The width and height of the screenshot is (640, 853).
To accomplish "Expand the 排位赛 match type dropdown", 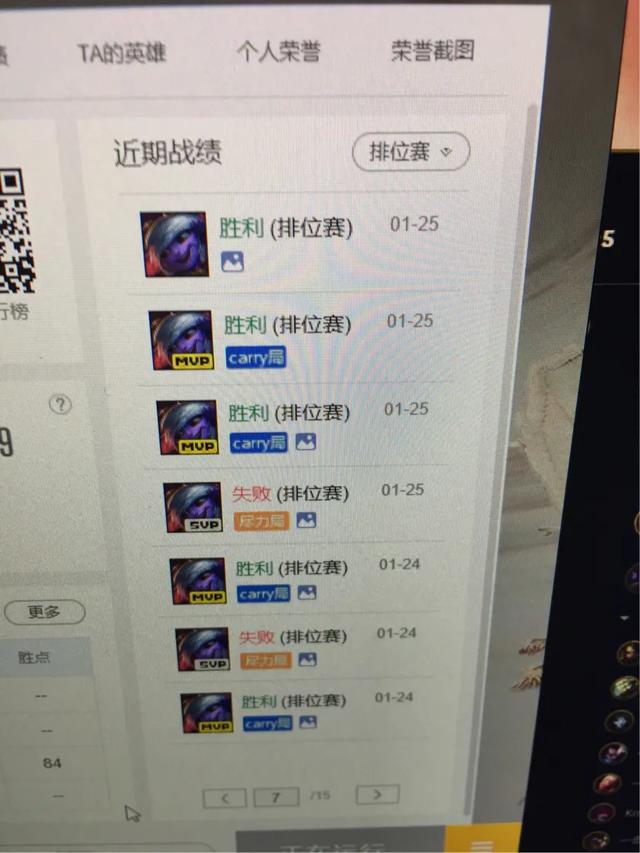I will click(410, 152).
